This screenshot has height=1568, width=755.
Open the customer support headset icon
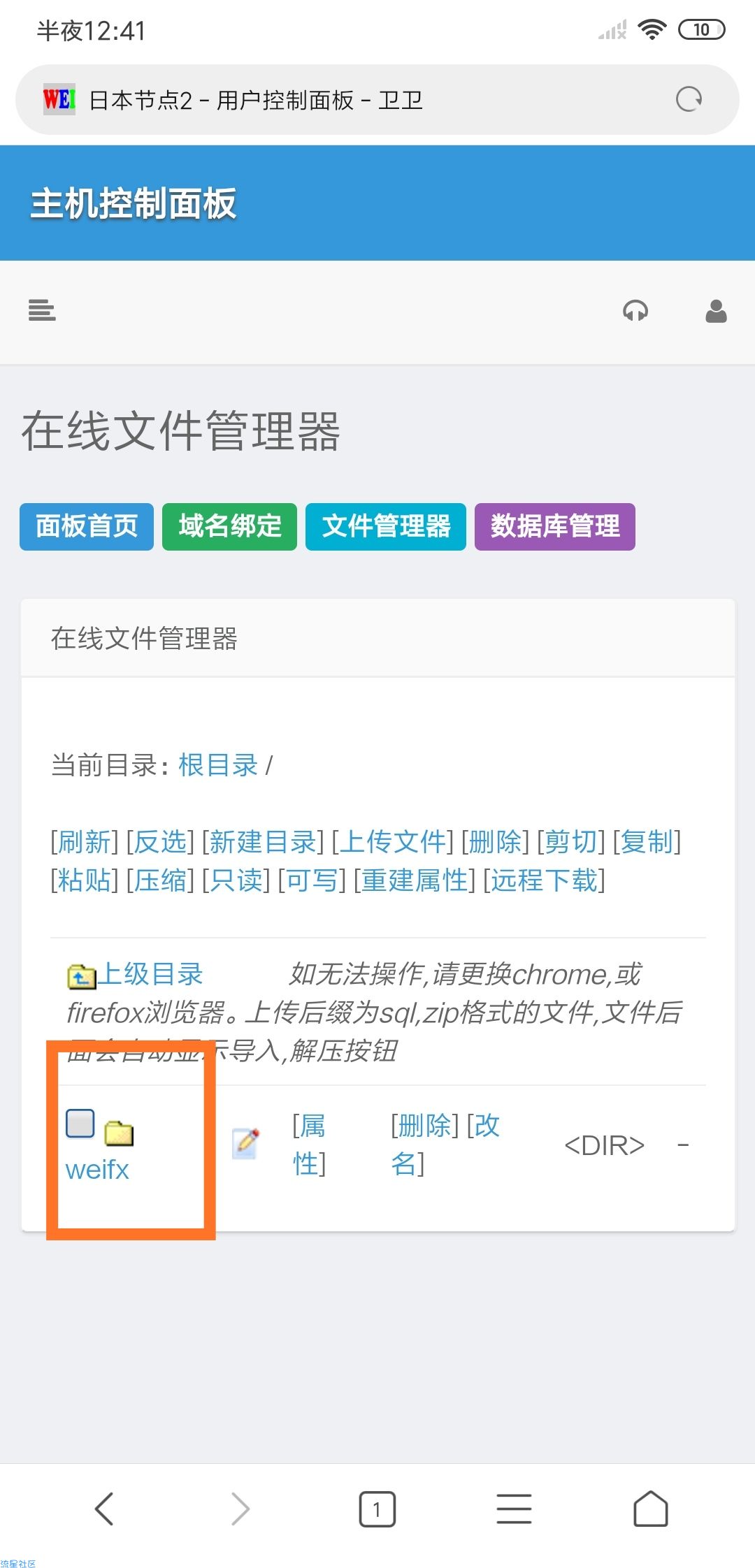635,311
